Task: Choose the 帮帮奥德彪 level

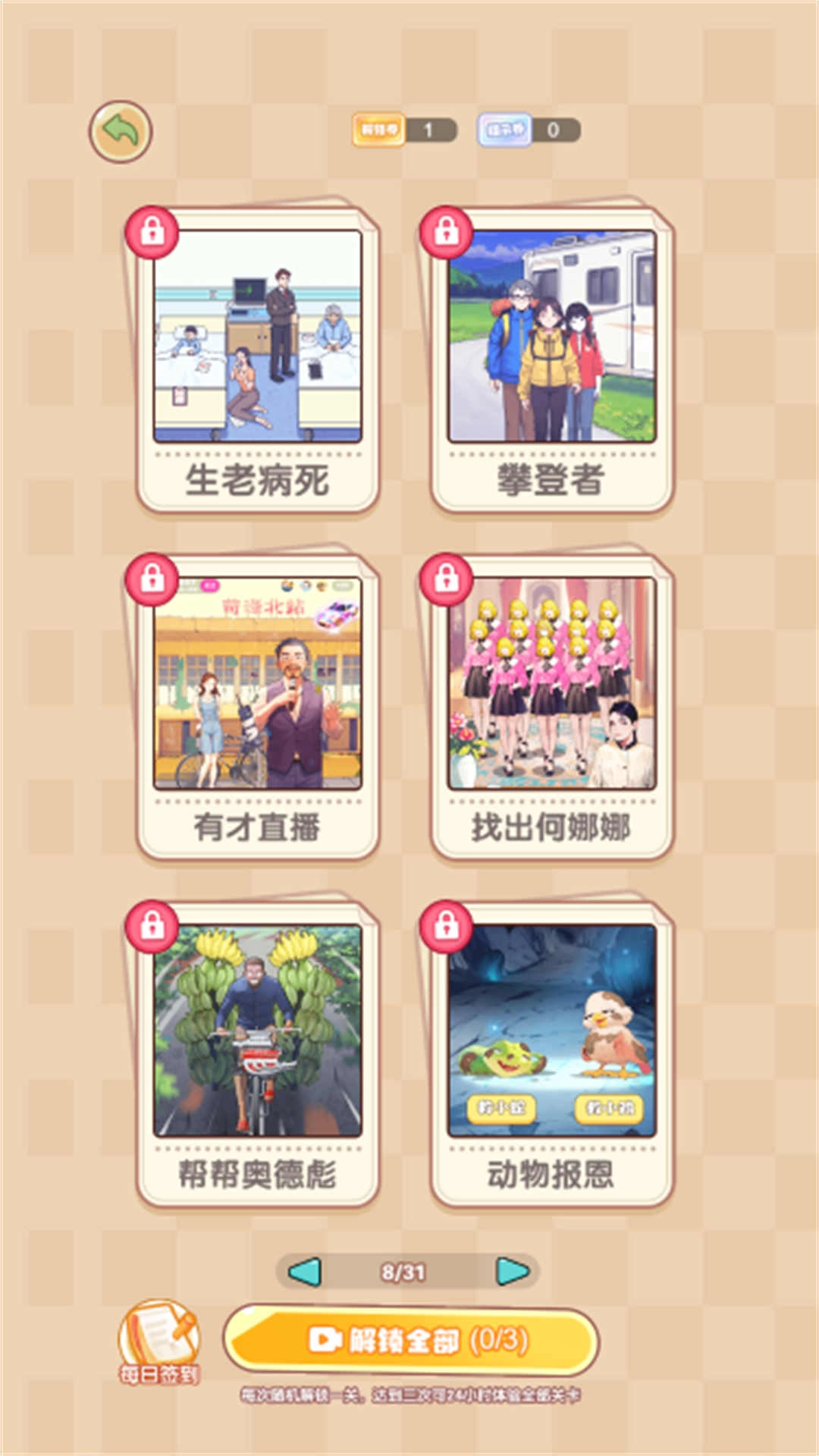Action: (x=257, y=1053)
